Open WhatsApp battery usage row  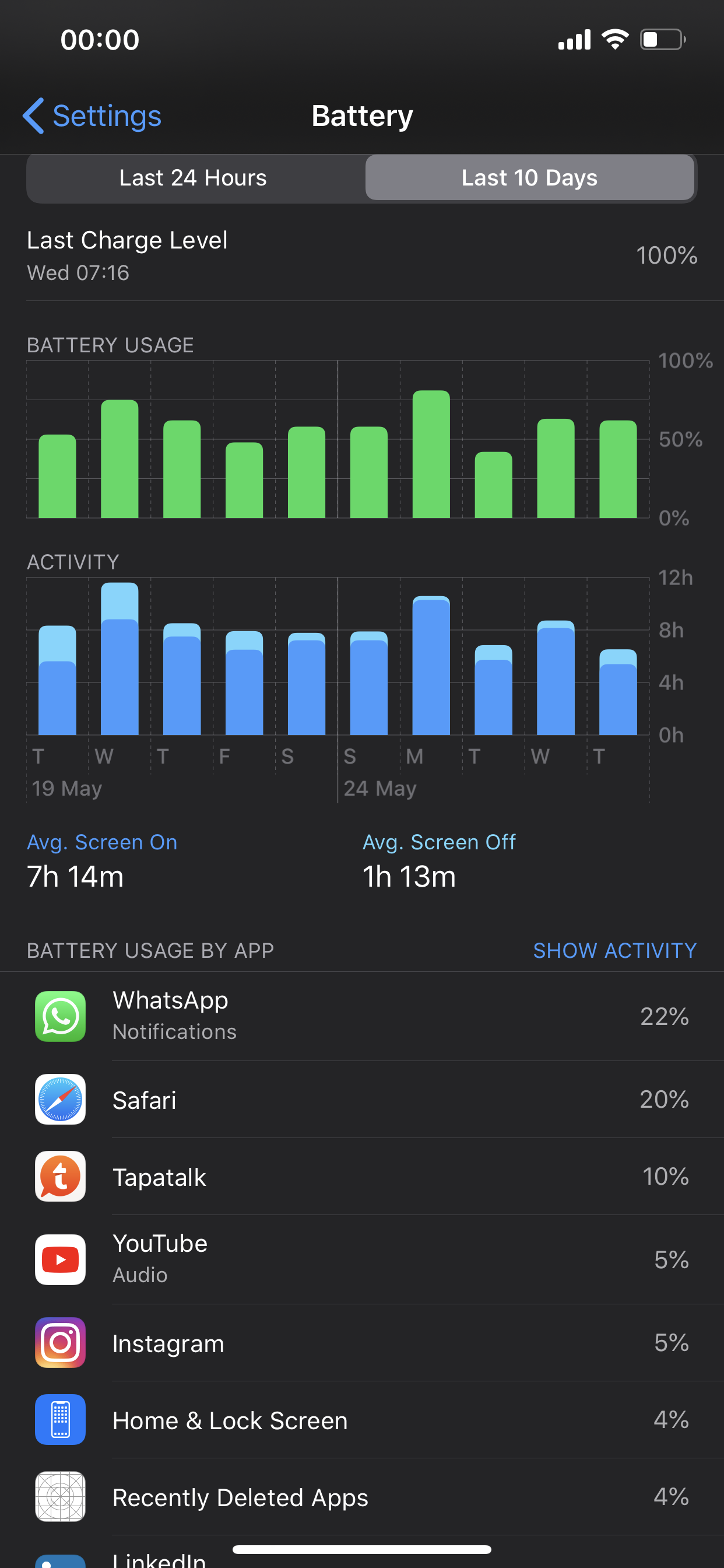tap(361, 1016)
